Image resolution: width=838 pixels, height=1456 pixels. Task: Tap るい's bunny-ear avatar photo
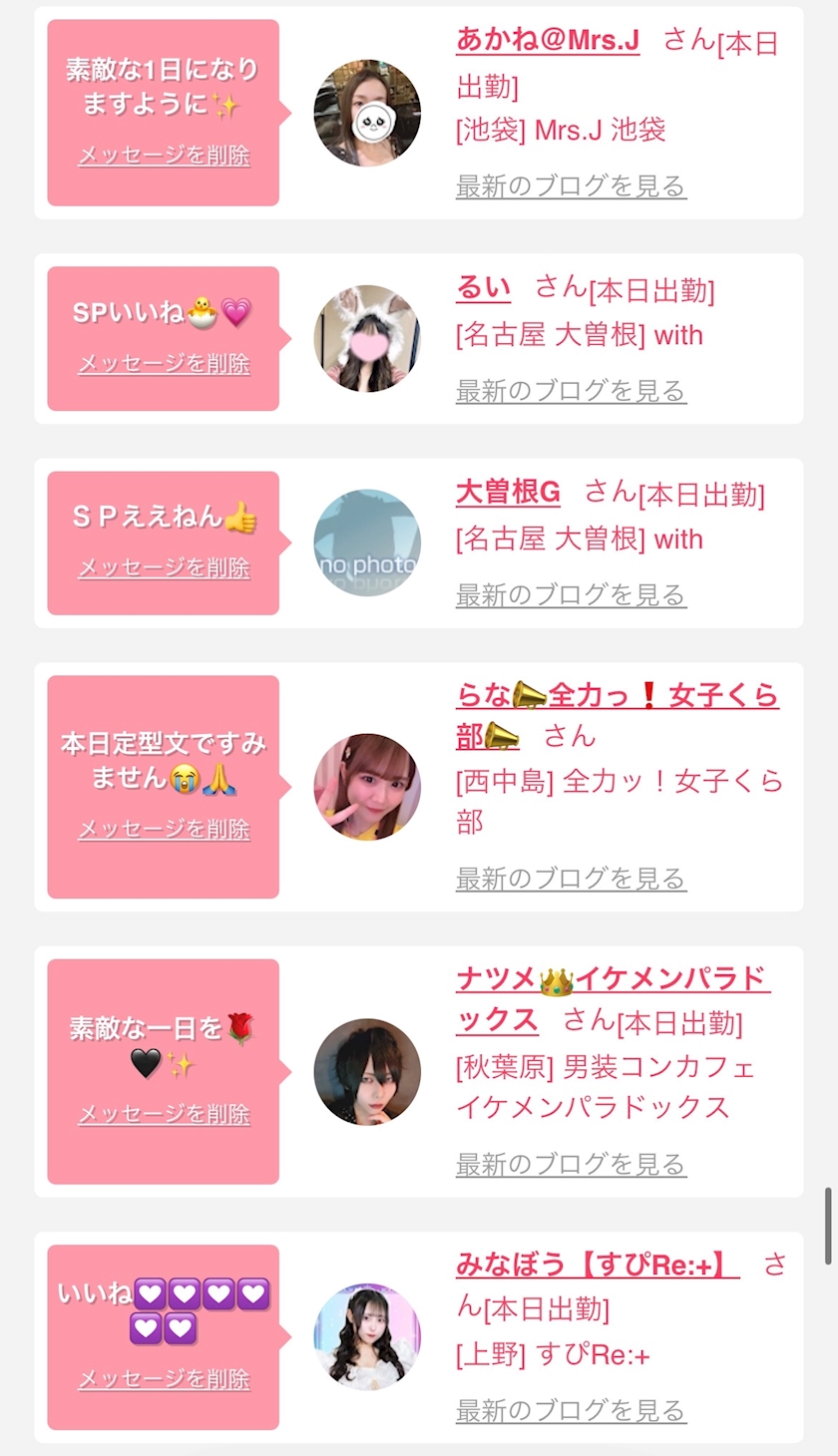tap(367, 339)
